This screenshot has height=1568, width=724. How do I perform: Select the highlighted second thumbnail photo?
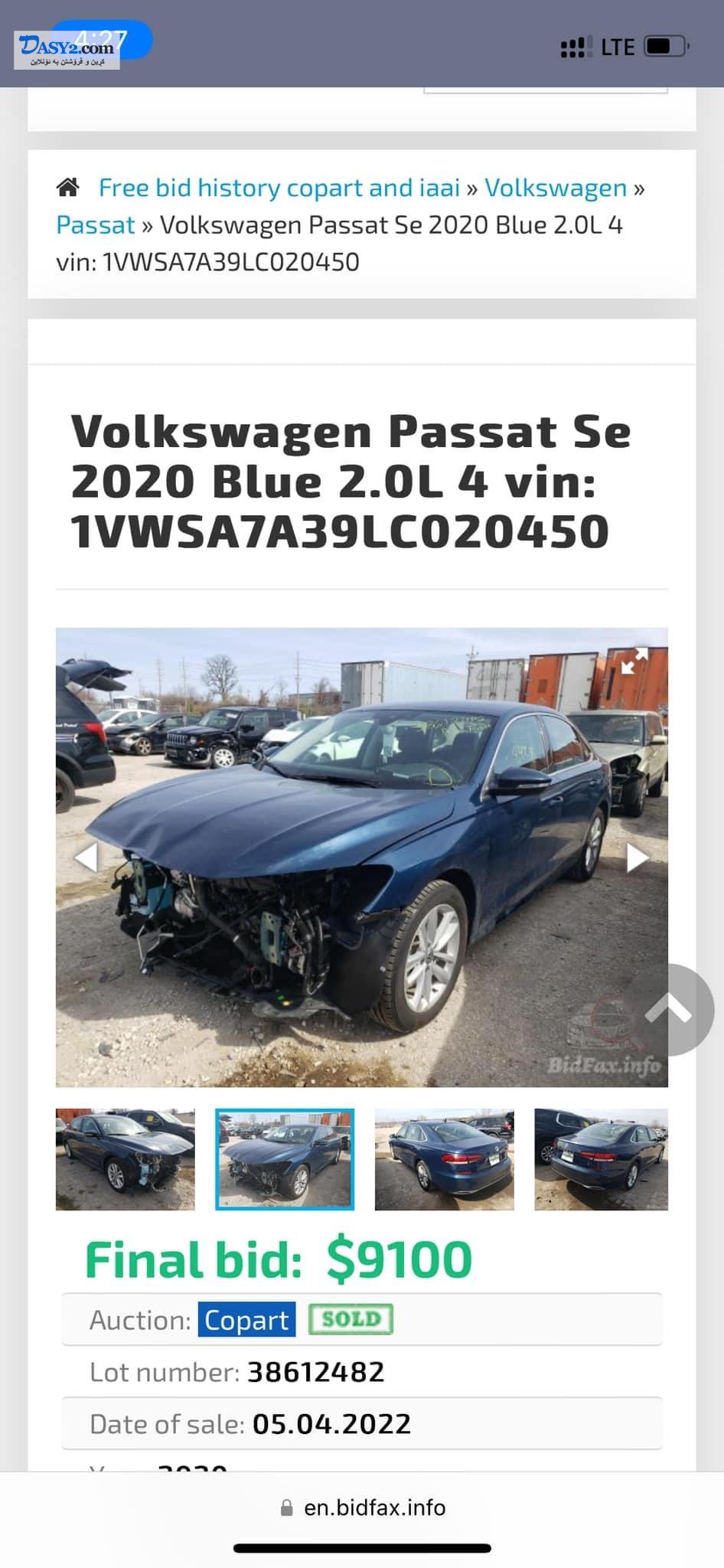click(285, 1159)
